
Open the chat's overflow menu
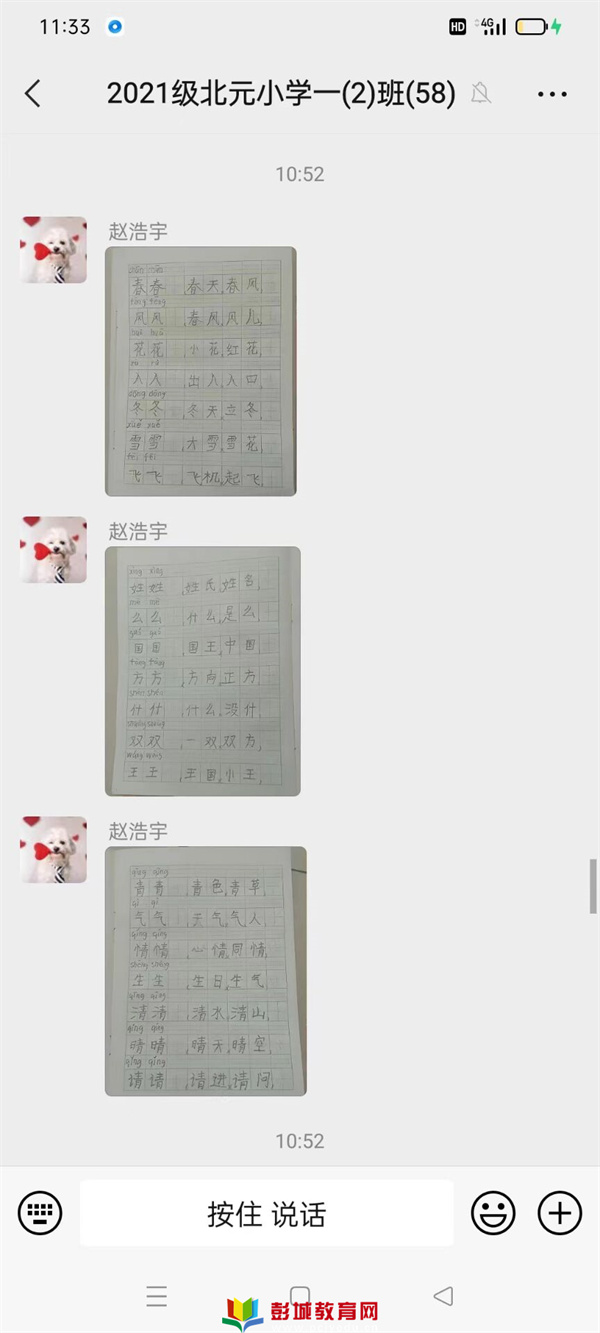552,94
